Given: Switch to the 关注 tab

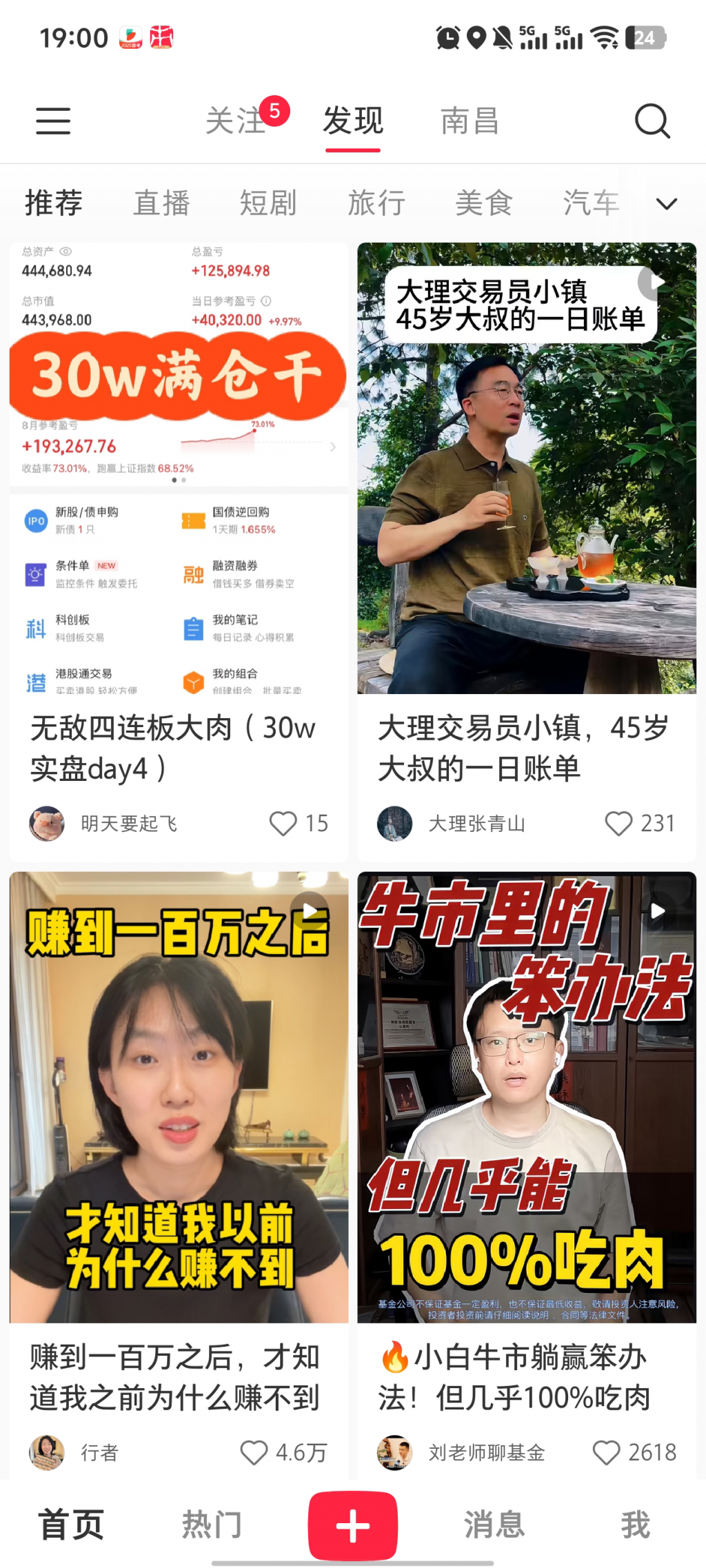Looking at the screenshot, I should click(236, 121).
